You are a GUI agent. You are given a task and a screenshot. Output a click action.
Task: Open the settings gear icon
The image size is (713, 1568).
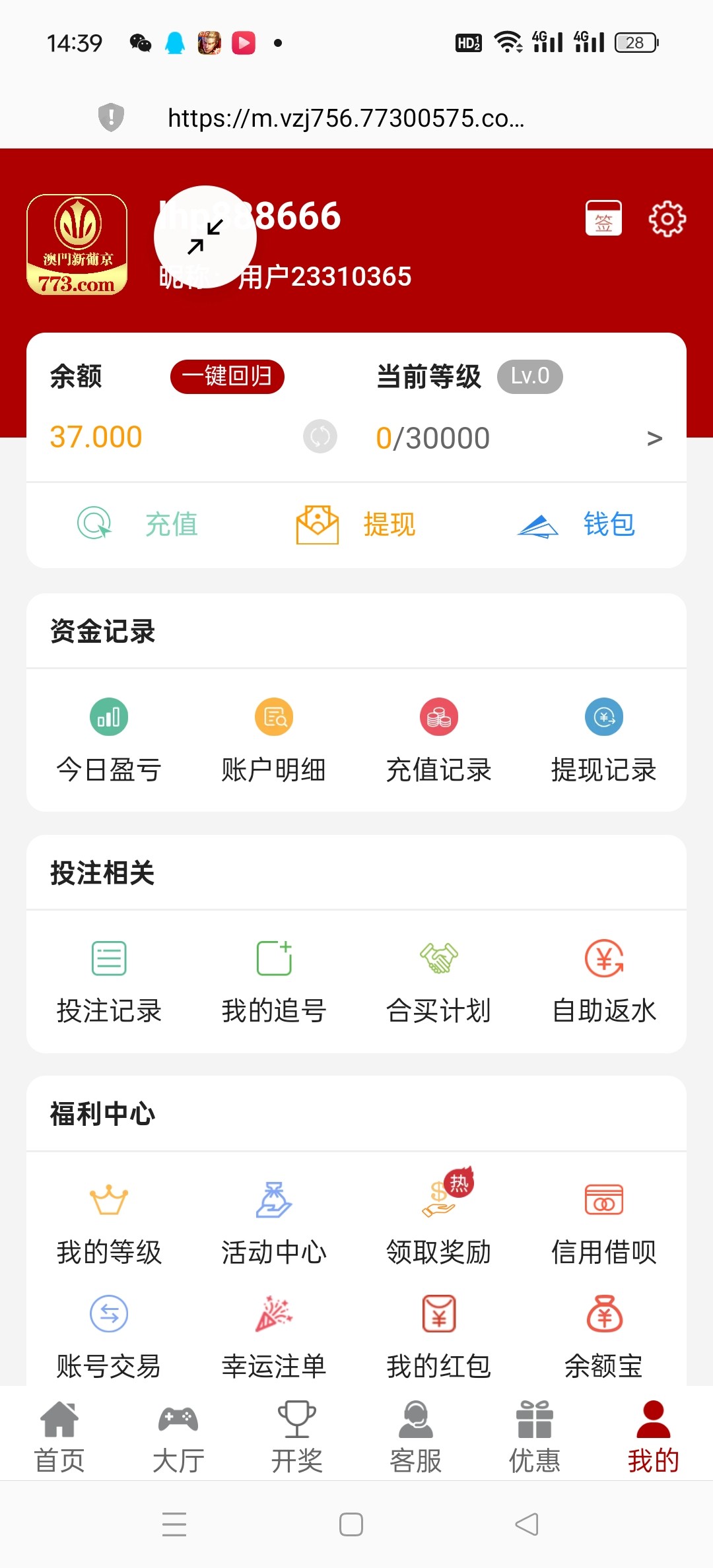[667, 218]
